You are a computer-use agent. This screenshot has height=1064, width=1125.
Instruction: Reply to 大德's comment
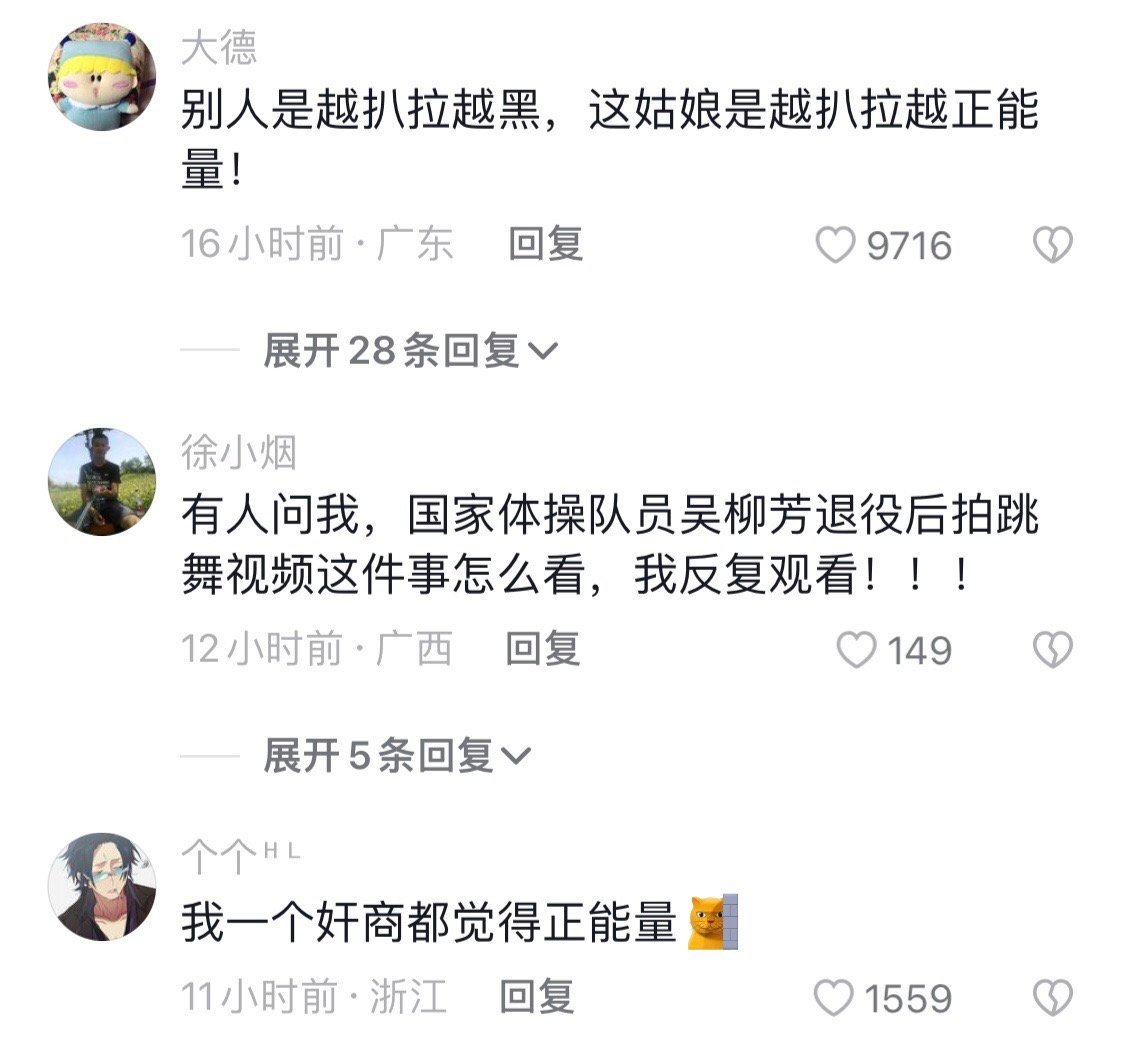(545, 244)
